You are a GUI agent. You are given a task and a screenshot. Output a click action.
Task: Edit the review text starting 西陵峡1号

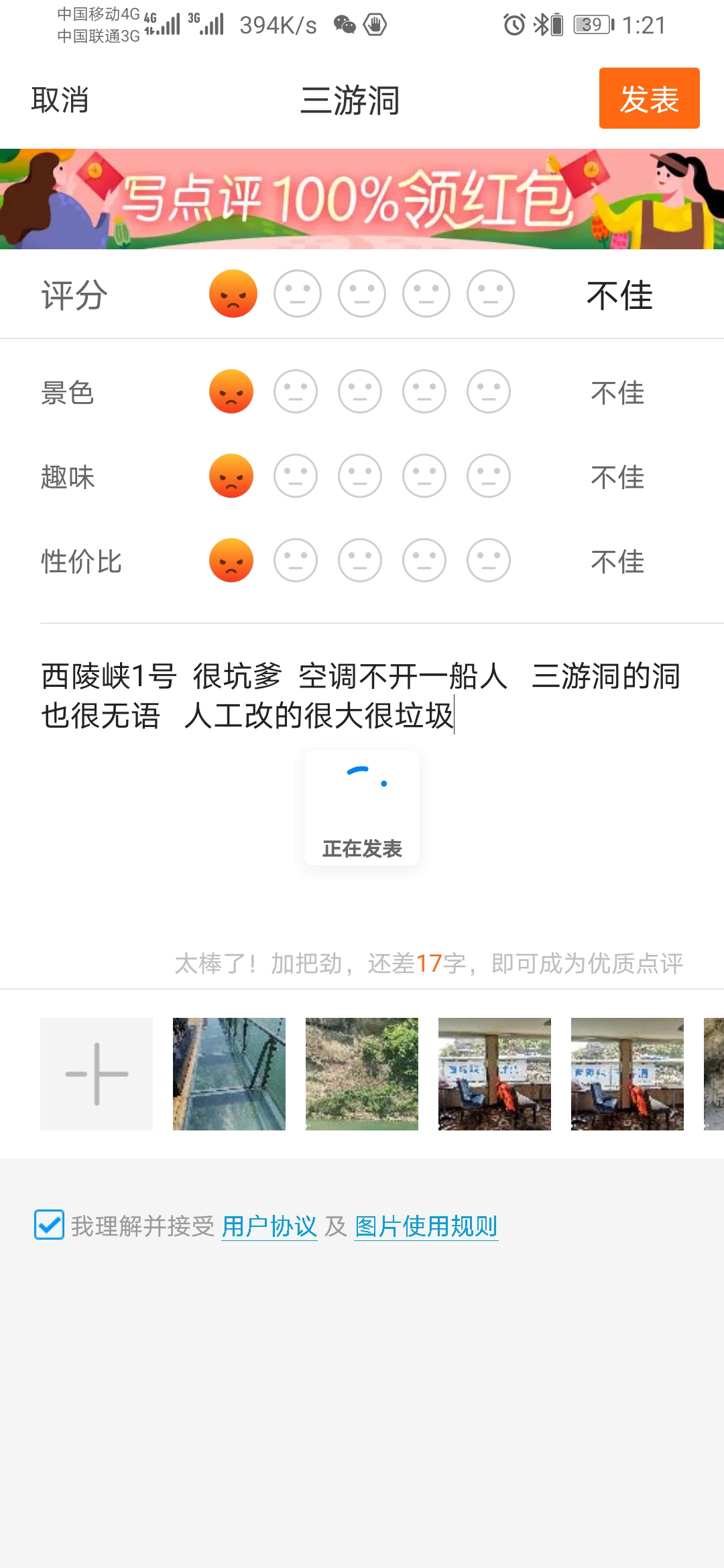click(x=361, y=696)
